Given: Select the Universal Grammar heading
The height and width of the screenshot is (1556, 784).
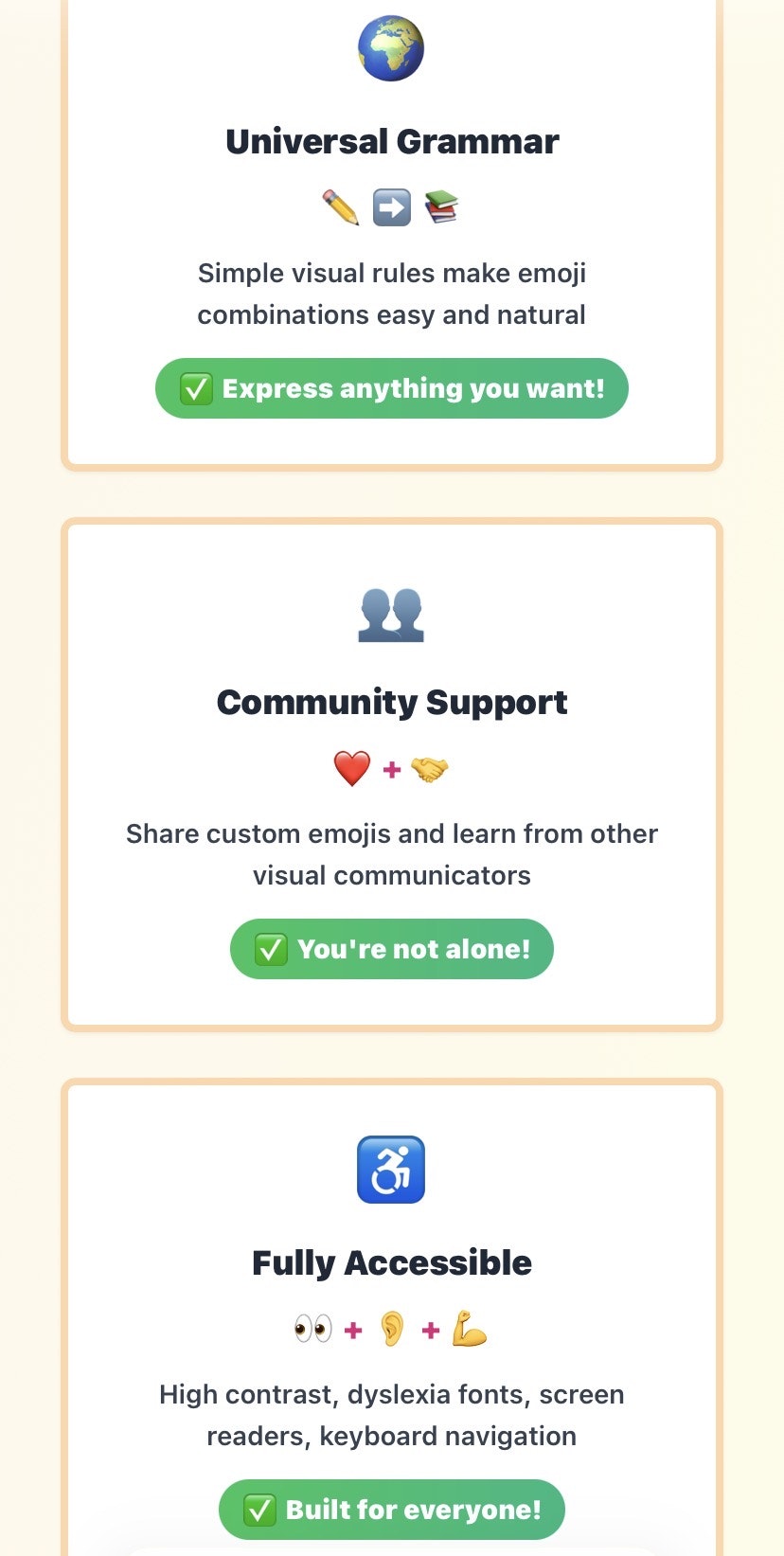Looking at the screenshot, I should (x=392, y=140).
